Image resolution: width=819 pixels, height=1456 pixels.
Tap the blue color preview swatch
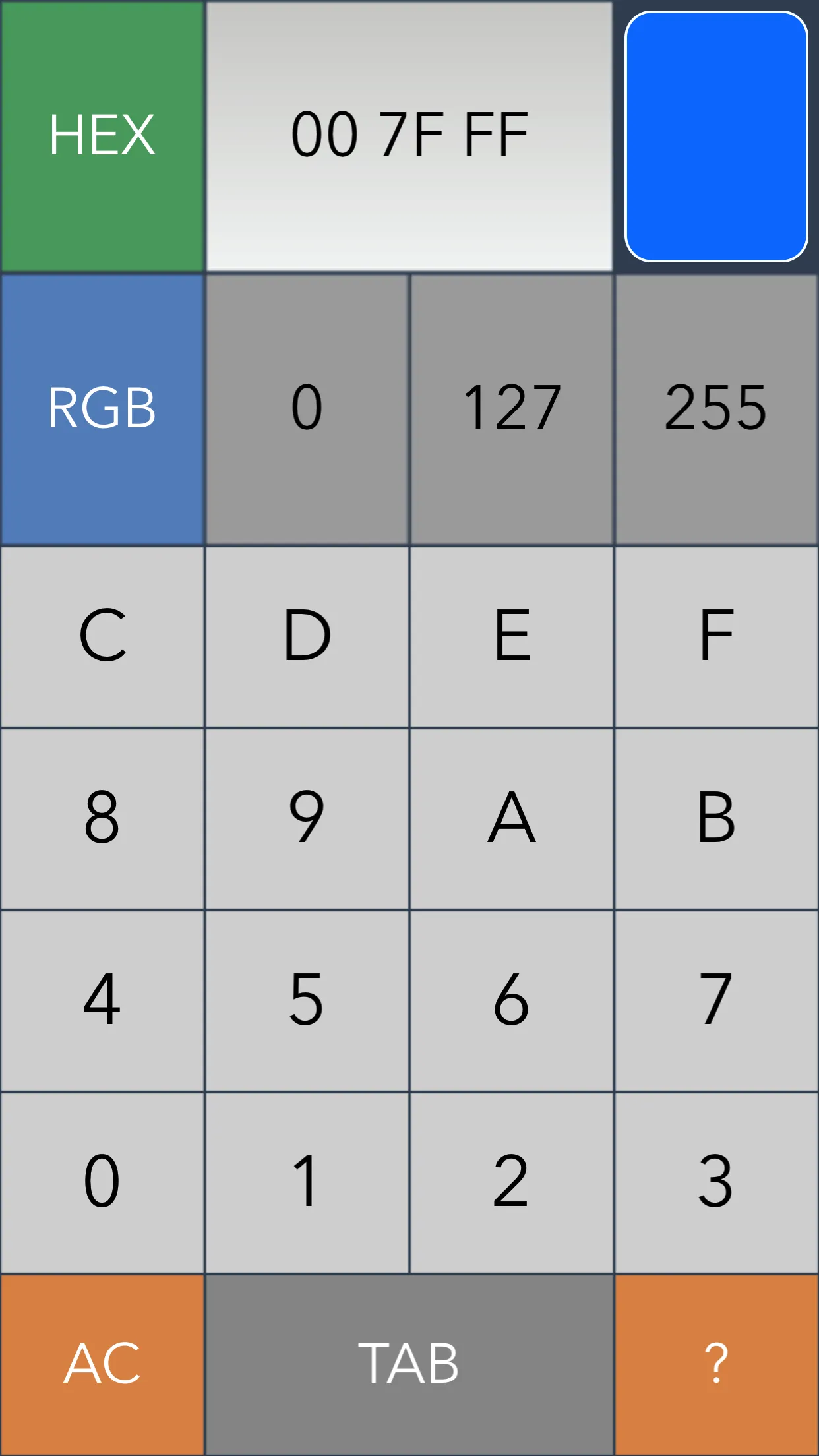[x=716, y=136]
